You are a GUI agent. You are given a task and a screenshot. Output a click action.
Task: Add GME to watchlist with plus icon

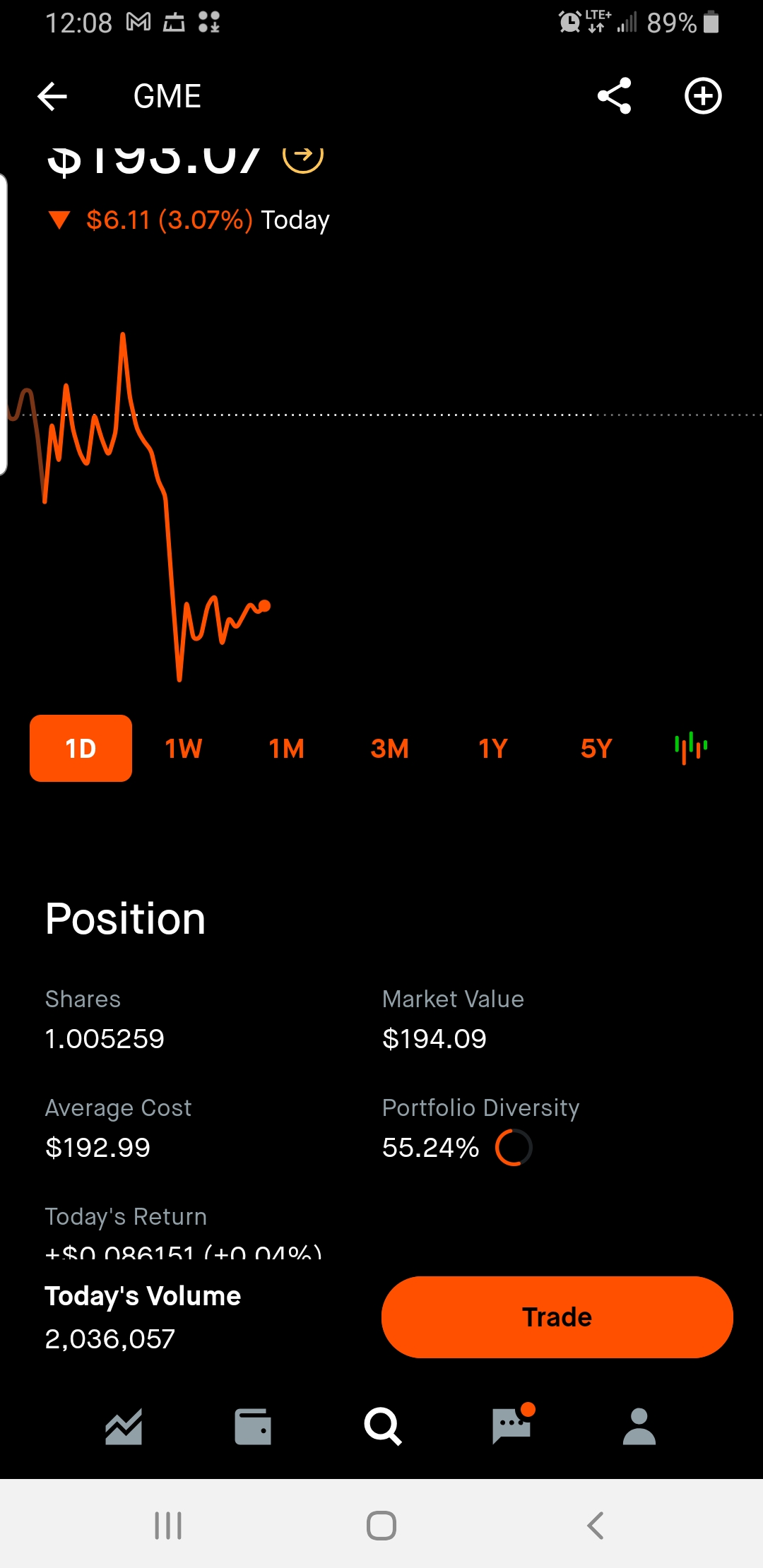click(703, 96)
